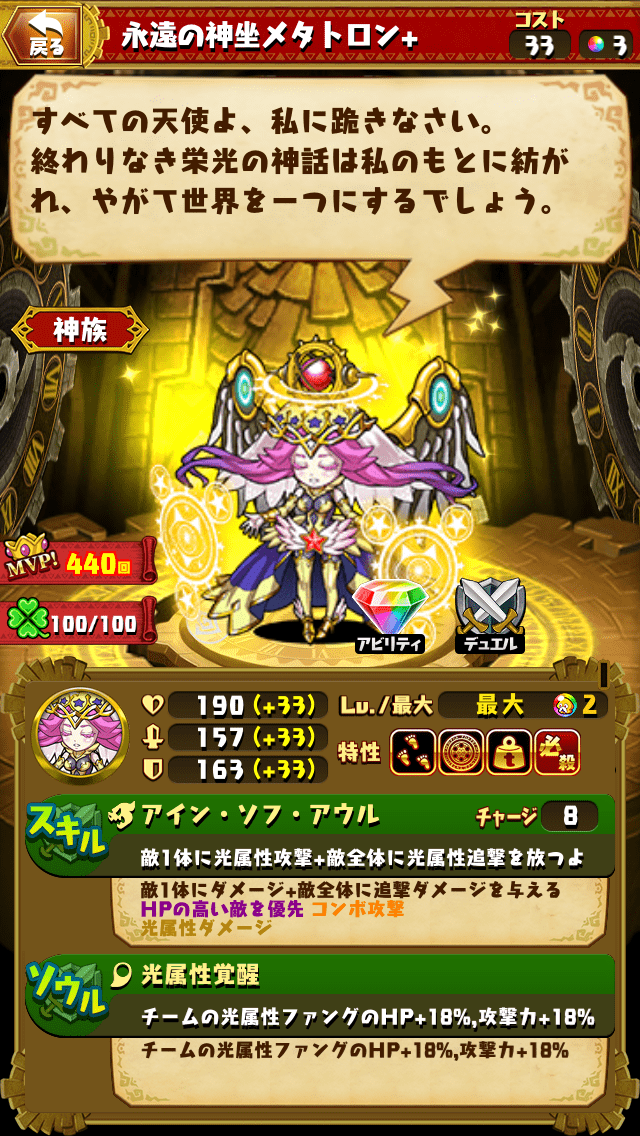
Task: Tap the footprints trait icon
Action: (412, 752)
